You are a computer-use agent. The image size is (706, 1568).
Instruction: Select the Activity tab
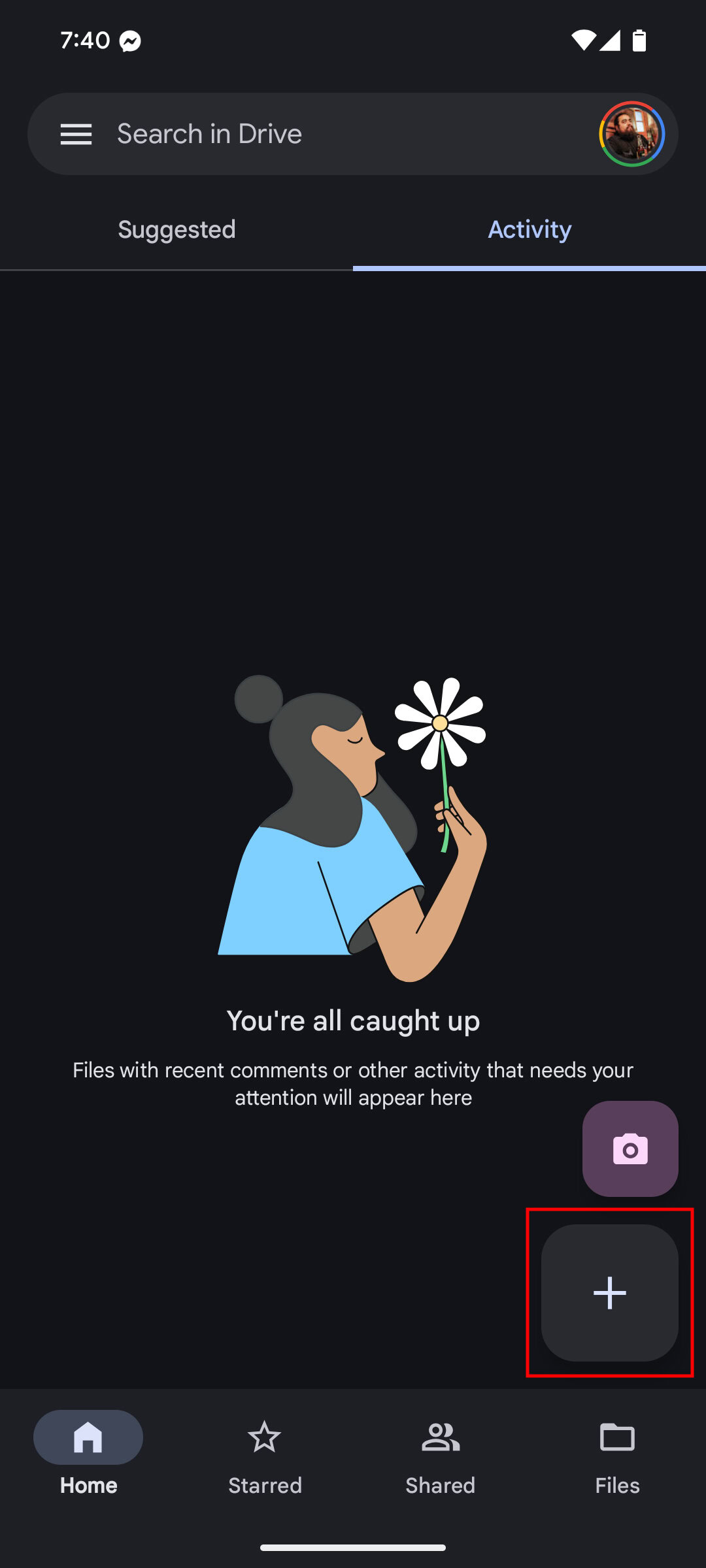click(529, 230)
